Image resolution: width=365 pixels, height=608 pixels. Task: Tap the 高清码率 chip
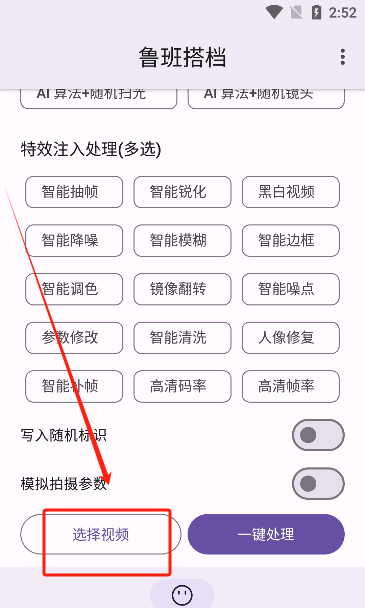pyautogui.click(x=182, y=386)
